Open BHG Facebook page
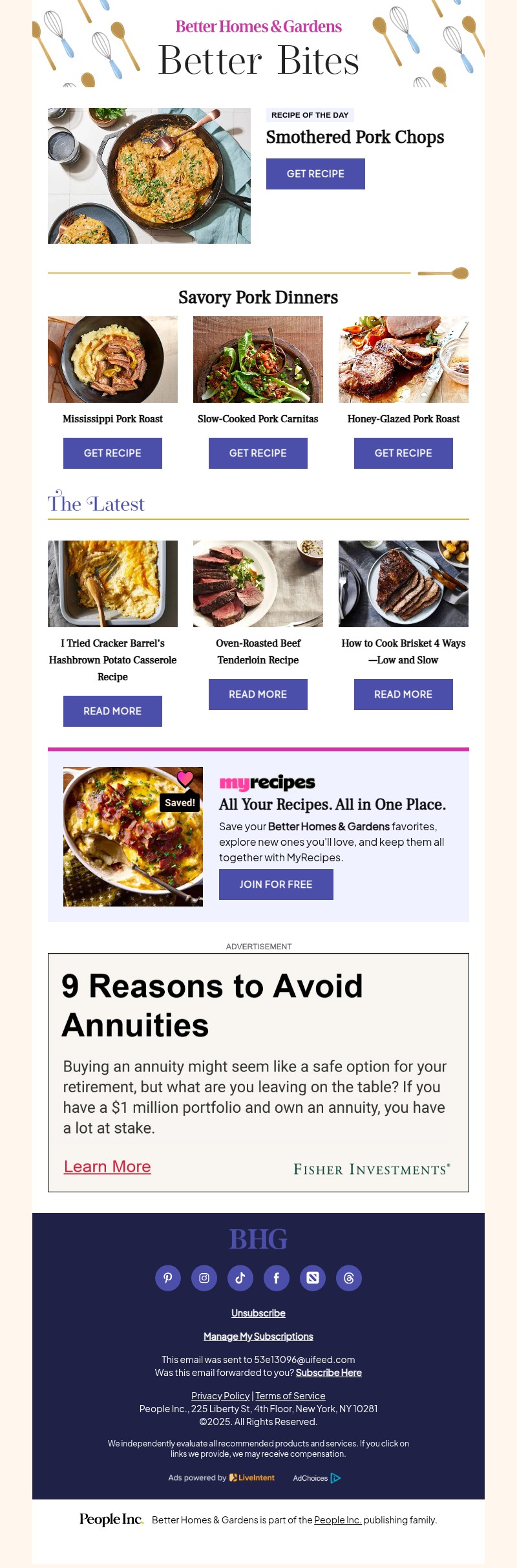 click(x=277, y=1278)
